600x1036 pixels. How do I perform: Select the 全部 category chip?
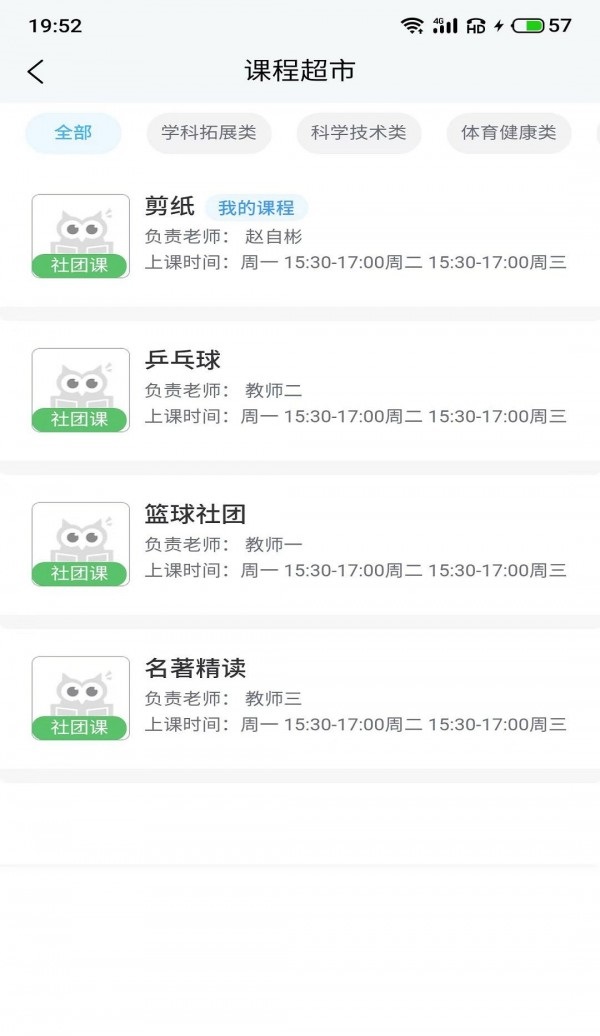coord(73,133)
